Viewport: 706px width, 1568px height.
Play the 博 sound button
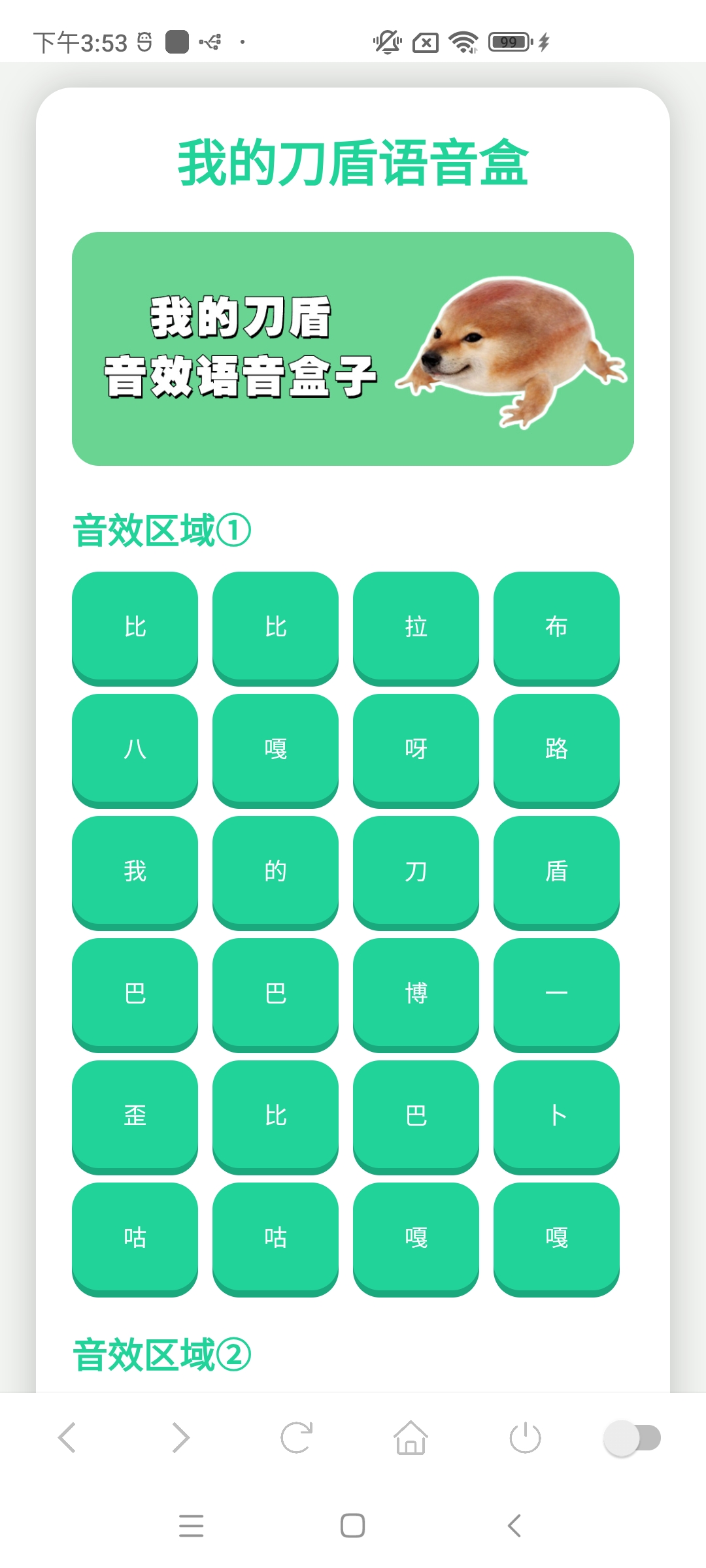point(416,993)
